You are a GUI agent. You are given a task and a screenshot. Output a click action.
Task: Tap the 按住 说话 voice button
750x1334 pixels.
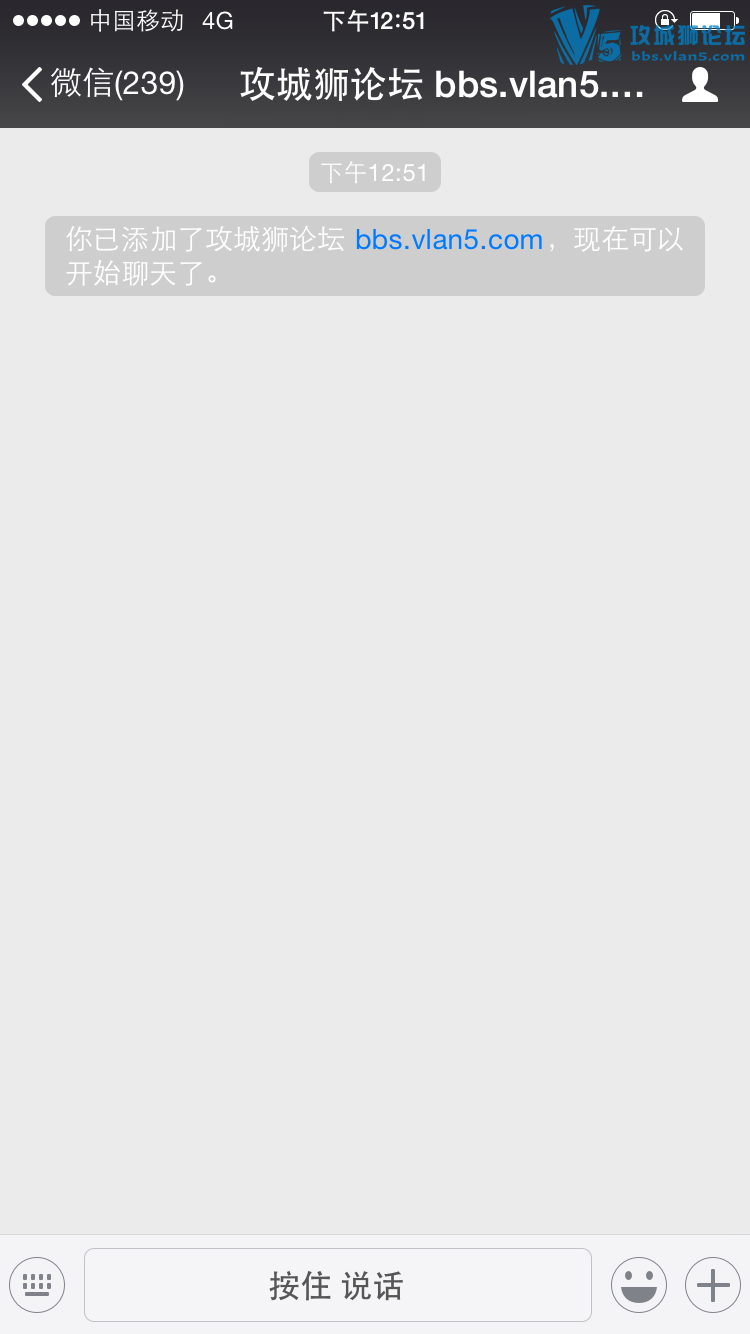click(337, 1285)
